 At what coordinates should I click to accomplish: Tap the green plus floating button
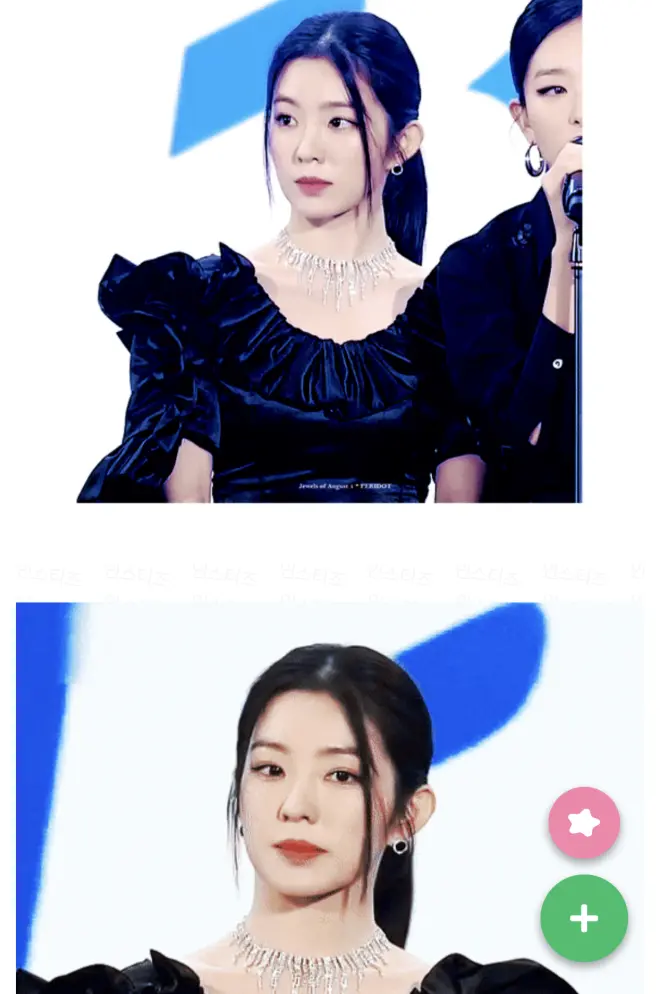(x=584, y=918)
